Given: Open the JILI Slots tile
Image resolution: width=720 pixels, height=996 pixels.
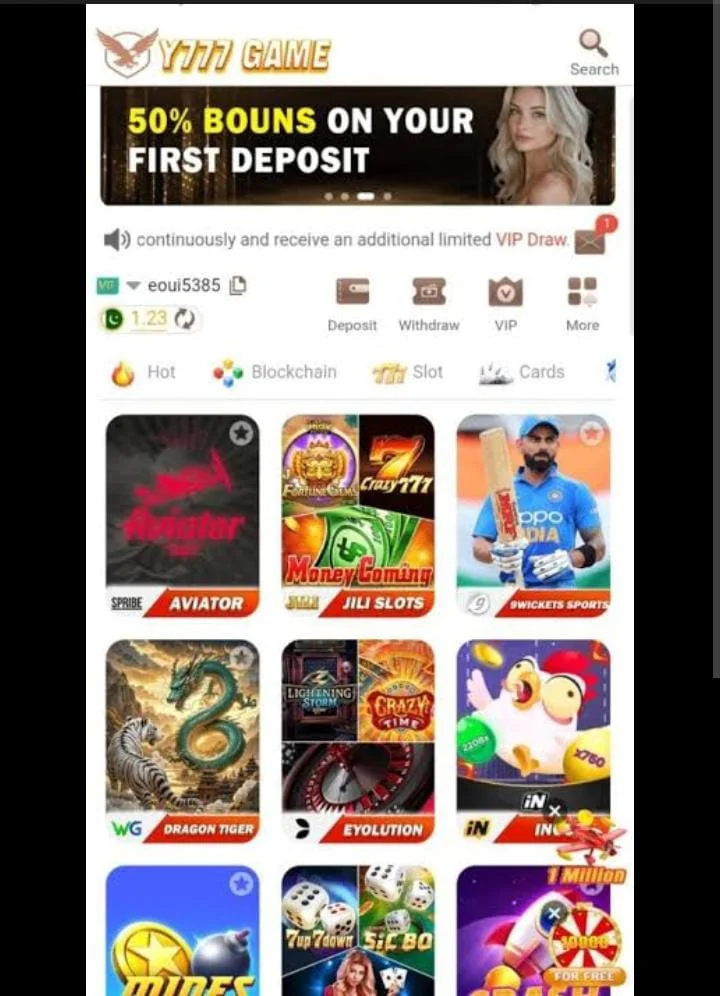Looking at the screenshot, I should pos(358,515).
